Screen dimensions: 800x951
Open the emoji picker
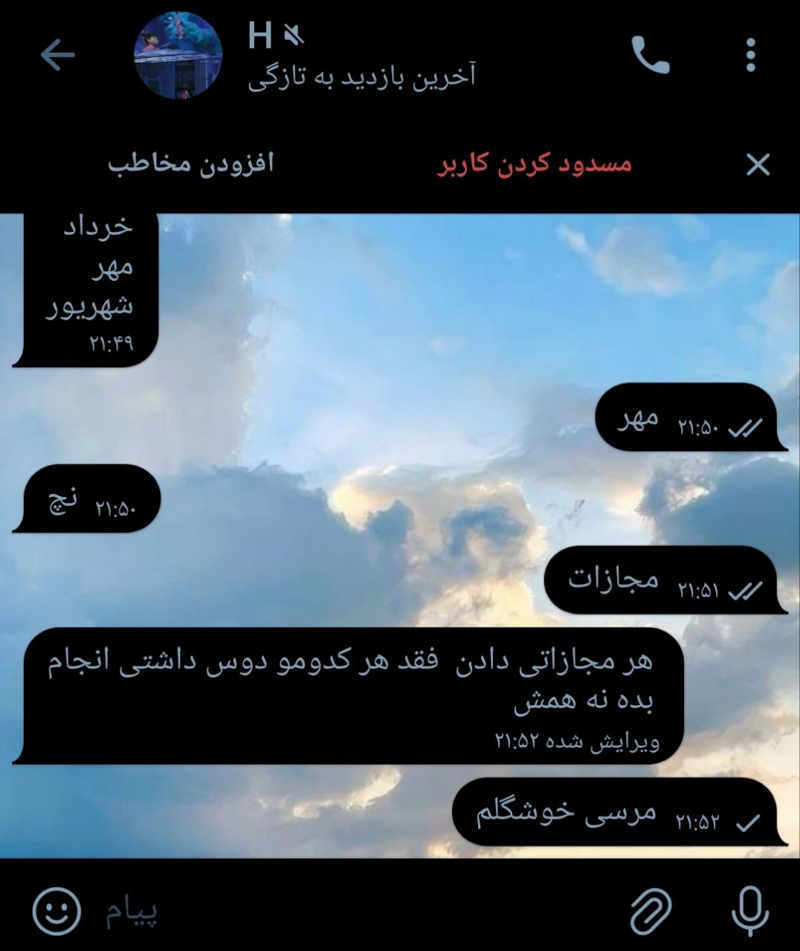[57, 910]
